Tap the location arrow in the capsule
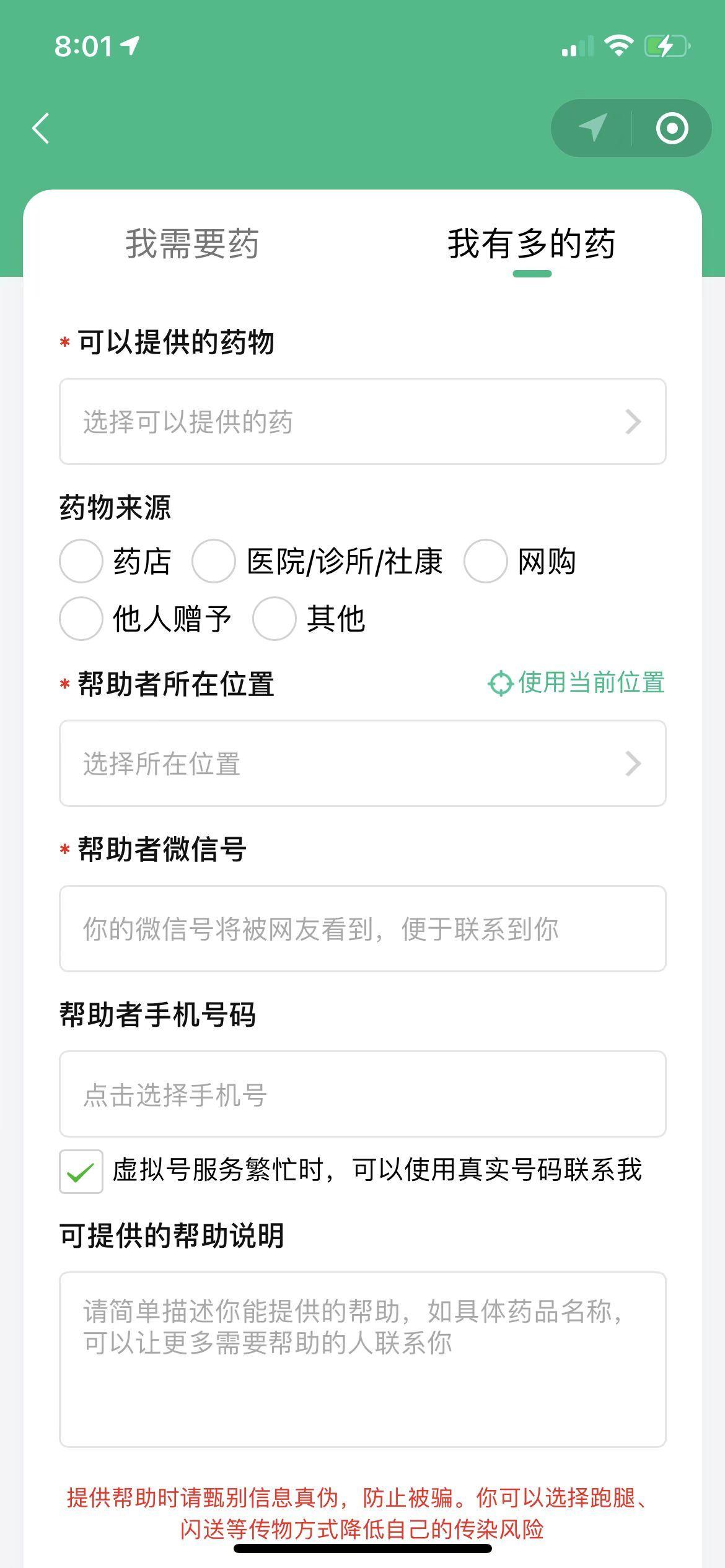 click(592, 128)
